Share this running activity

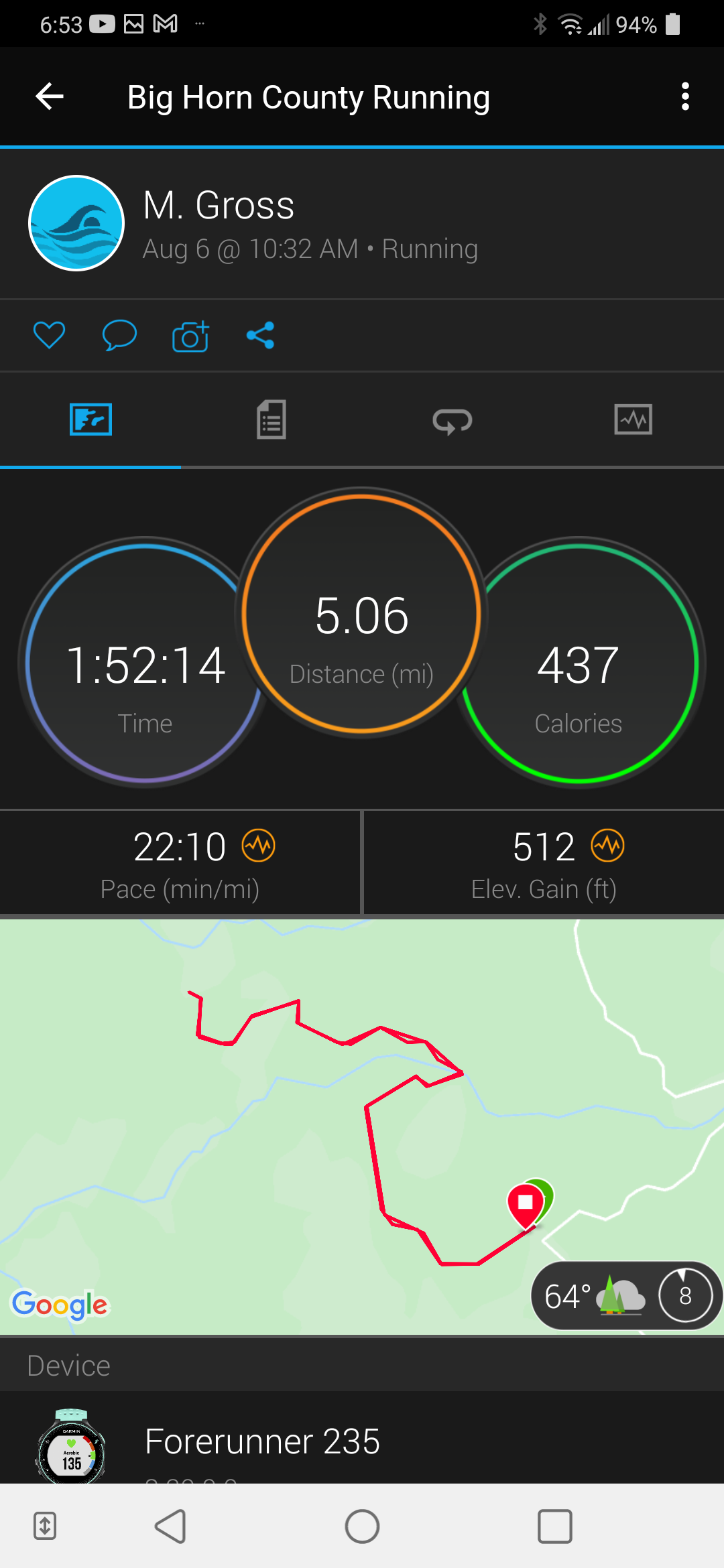[x=260, y=335]
